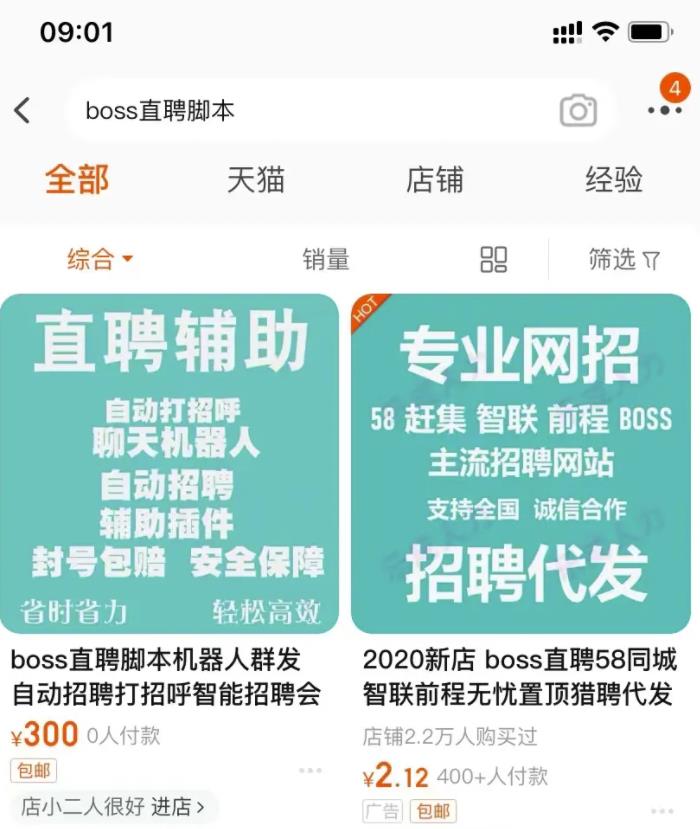Open the 专业网招 ¥2.12 product card

pos(521,464)
